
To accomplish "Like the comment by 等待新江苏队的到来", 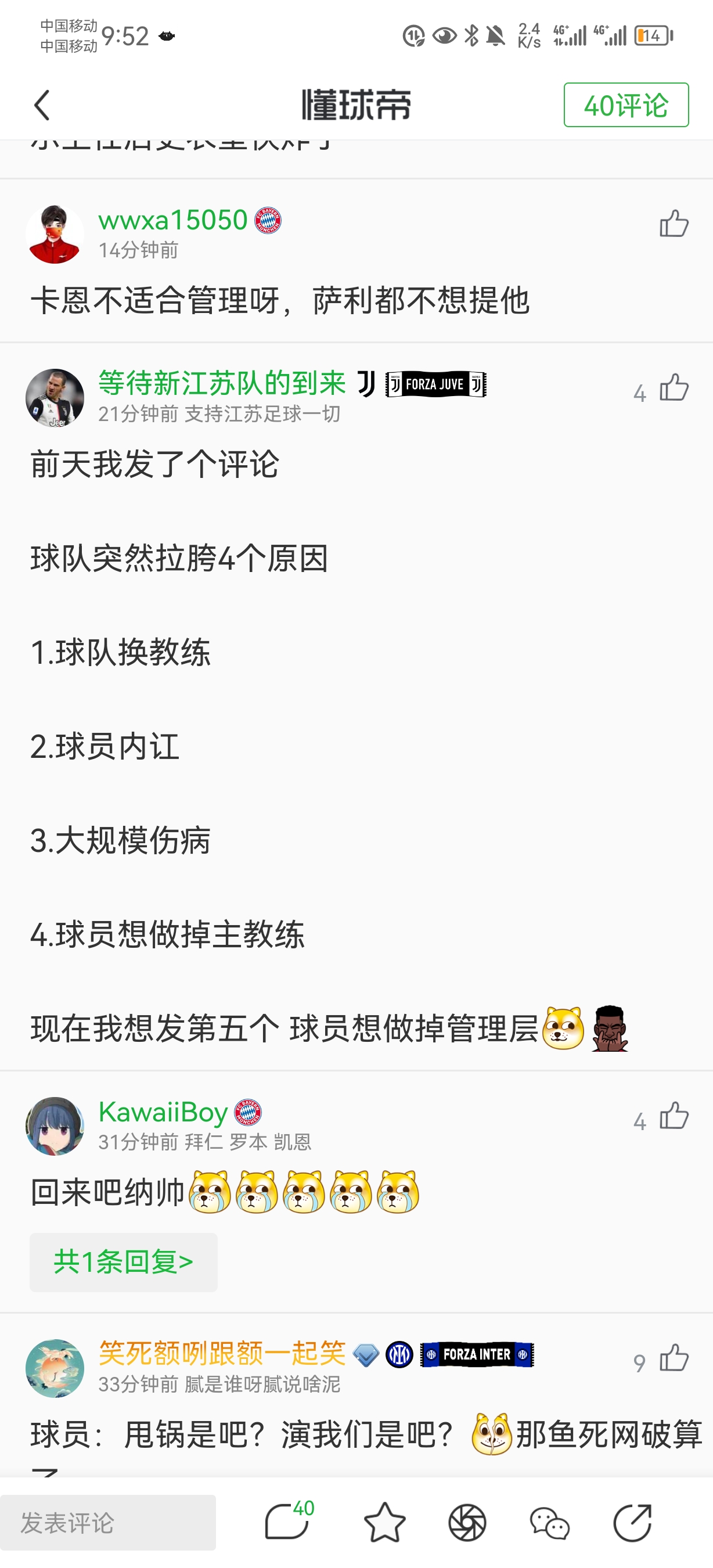I will point(674,388).
